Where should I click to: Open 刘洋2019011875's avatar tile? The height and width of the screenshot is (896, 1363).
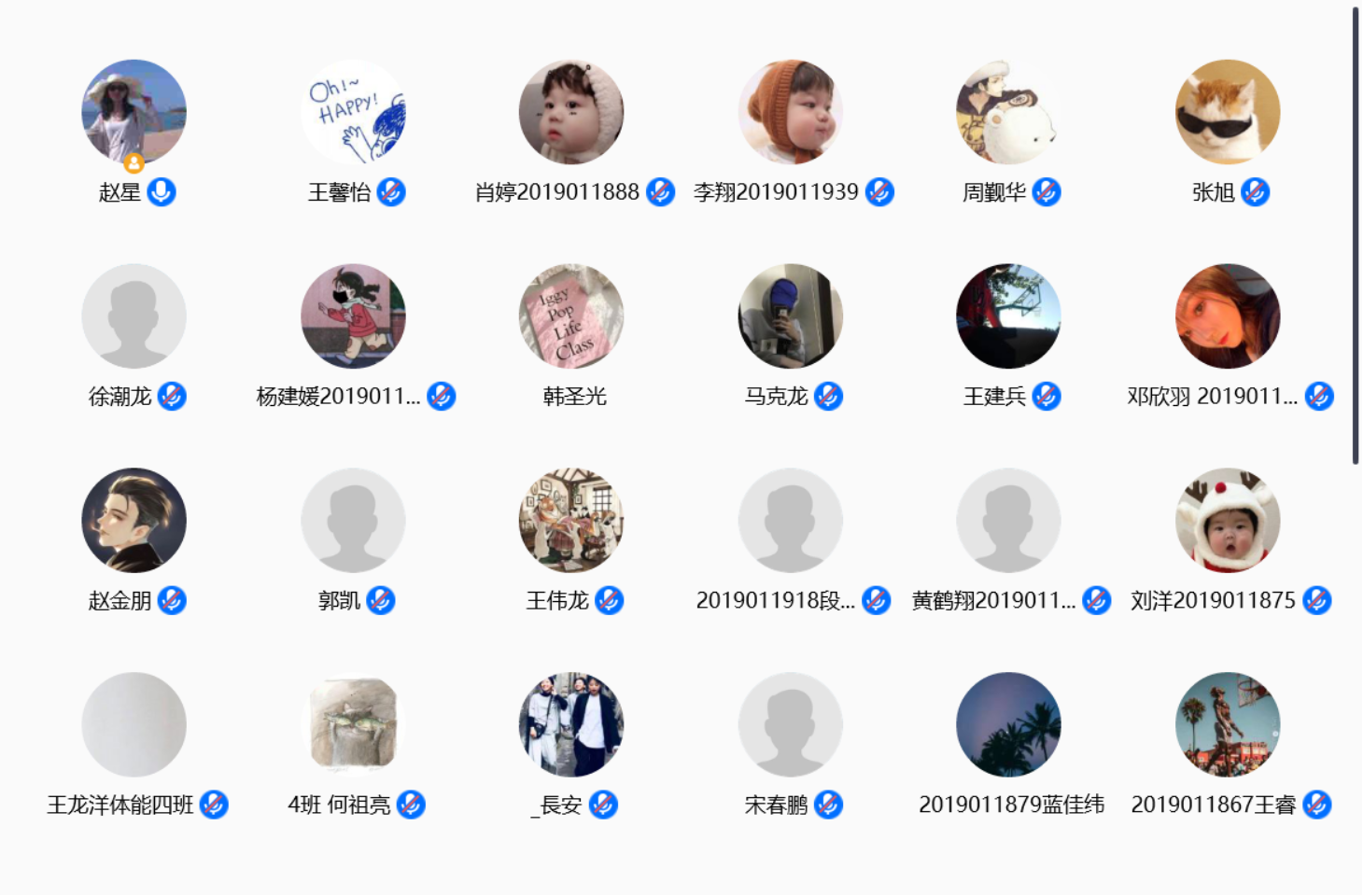tap(1228, 520)
